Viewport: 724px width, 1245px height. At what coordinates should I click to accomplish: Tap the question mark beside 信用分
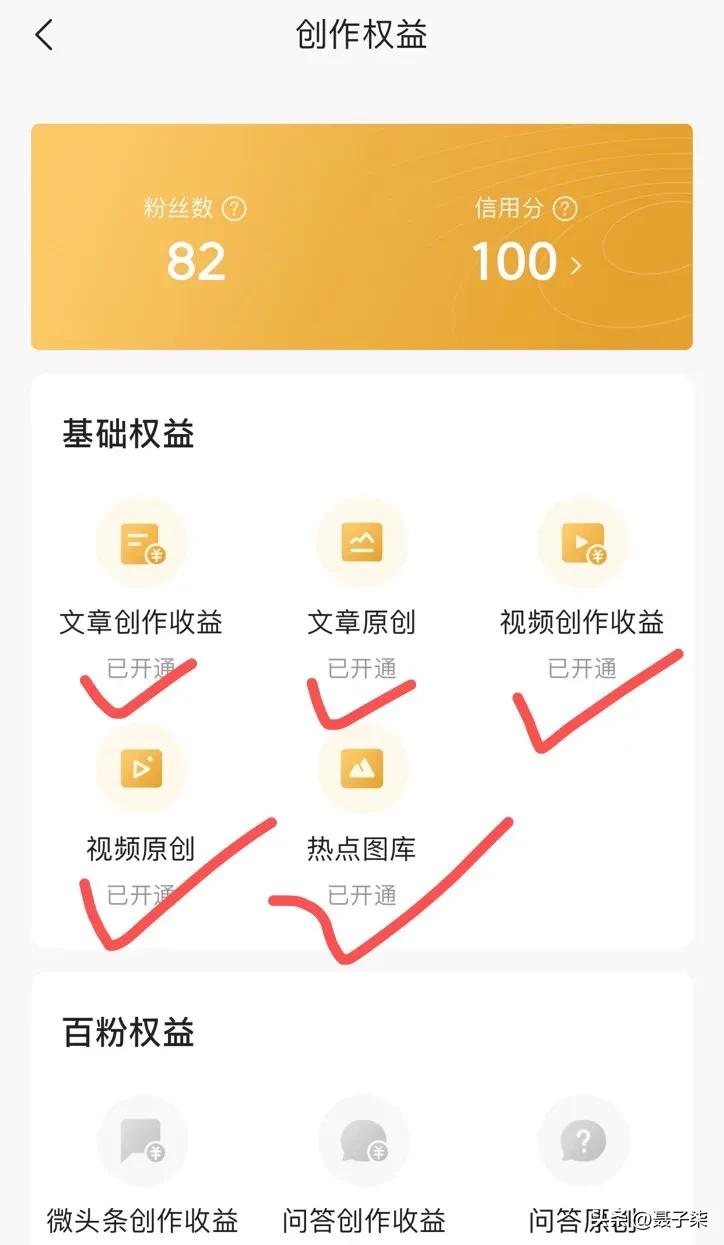(565, 209)
